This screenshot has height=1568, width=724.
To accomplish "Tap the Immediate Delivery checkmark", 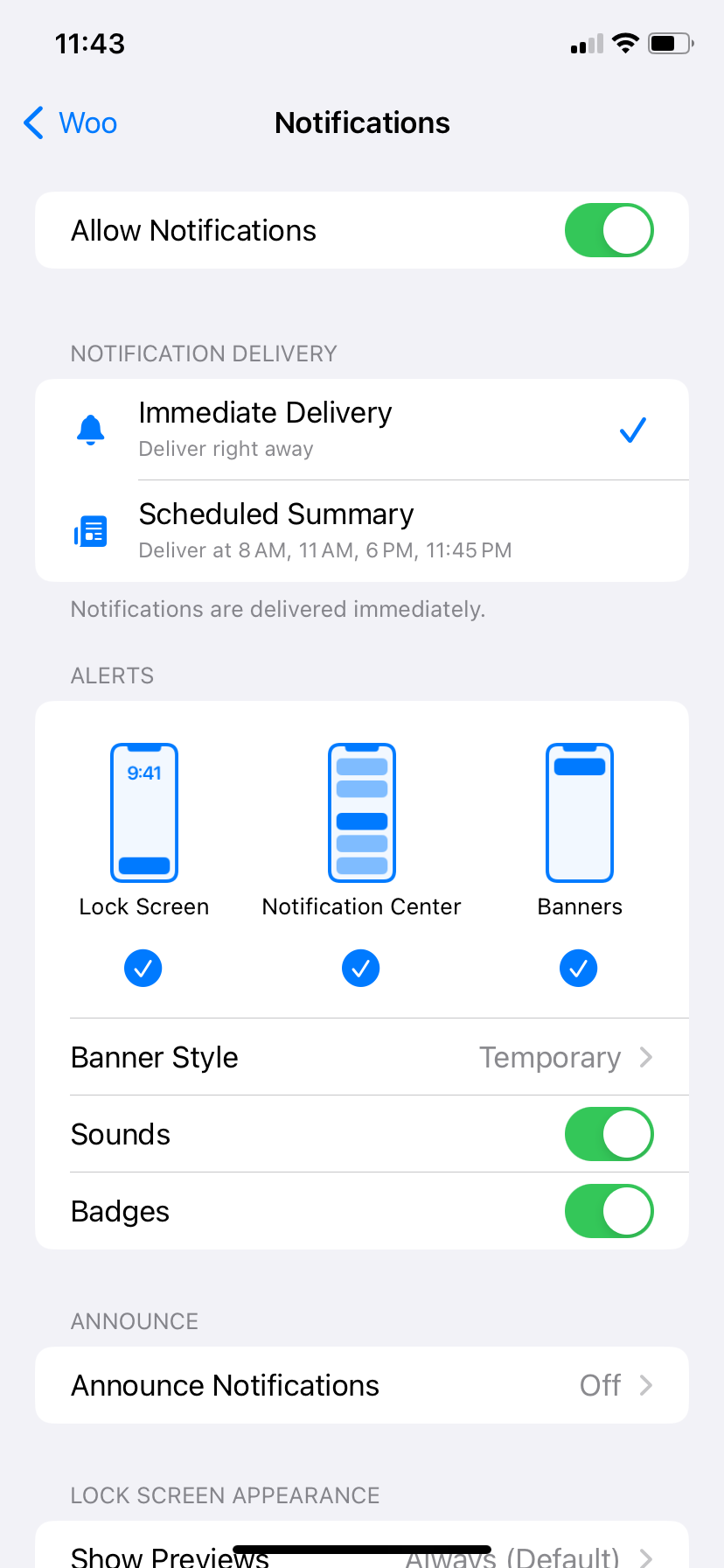I will pyautogui.click(x=632, y=429).
